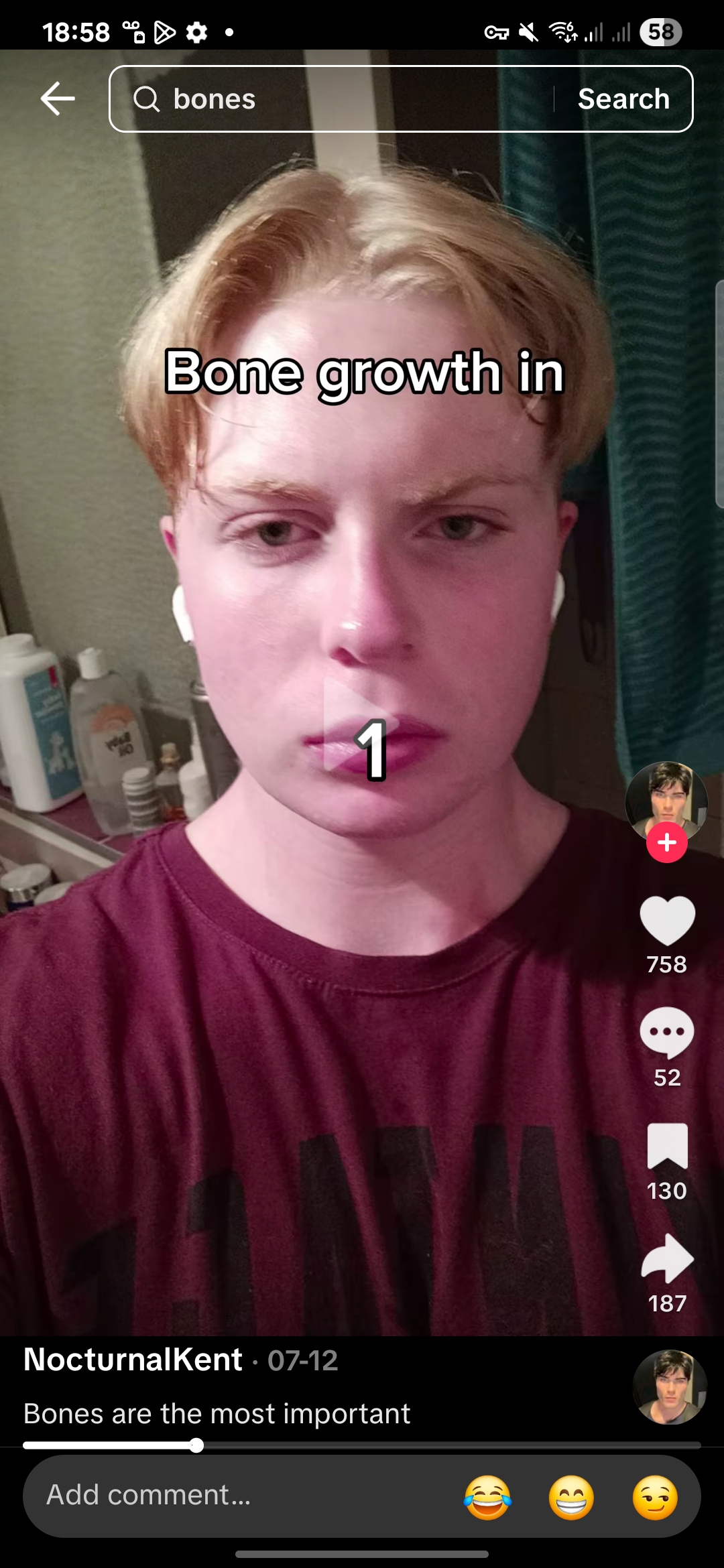Resume video with the play icon
This screenshot has width=724, height=1568.
click(361, 724)
